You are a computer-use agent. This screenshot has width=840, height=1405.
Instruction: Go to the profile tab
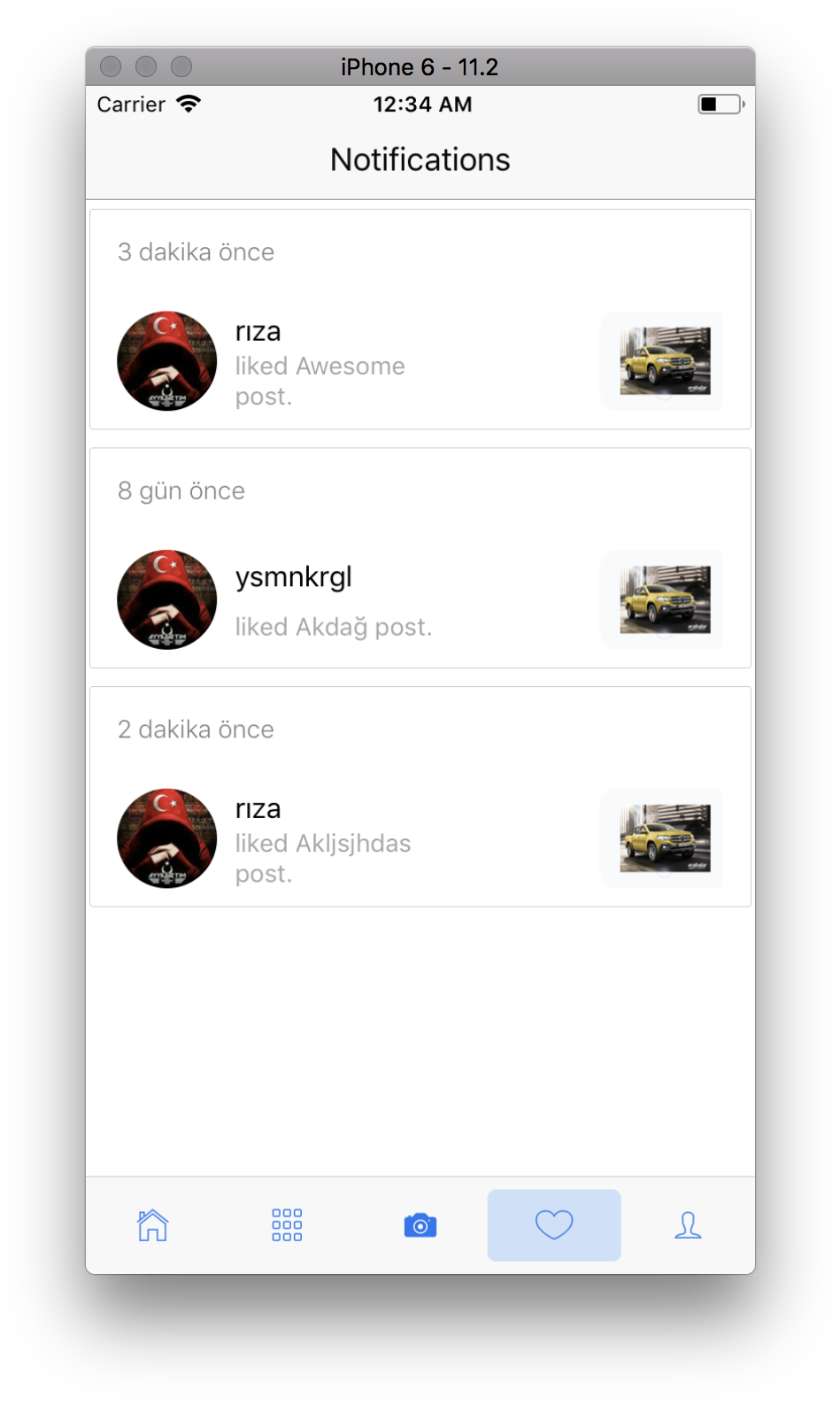[688, 1225]
